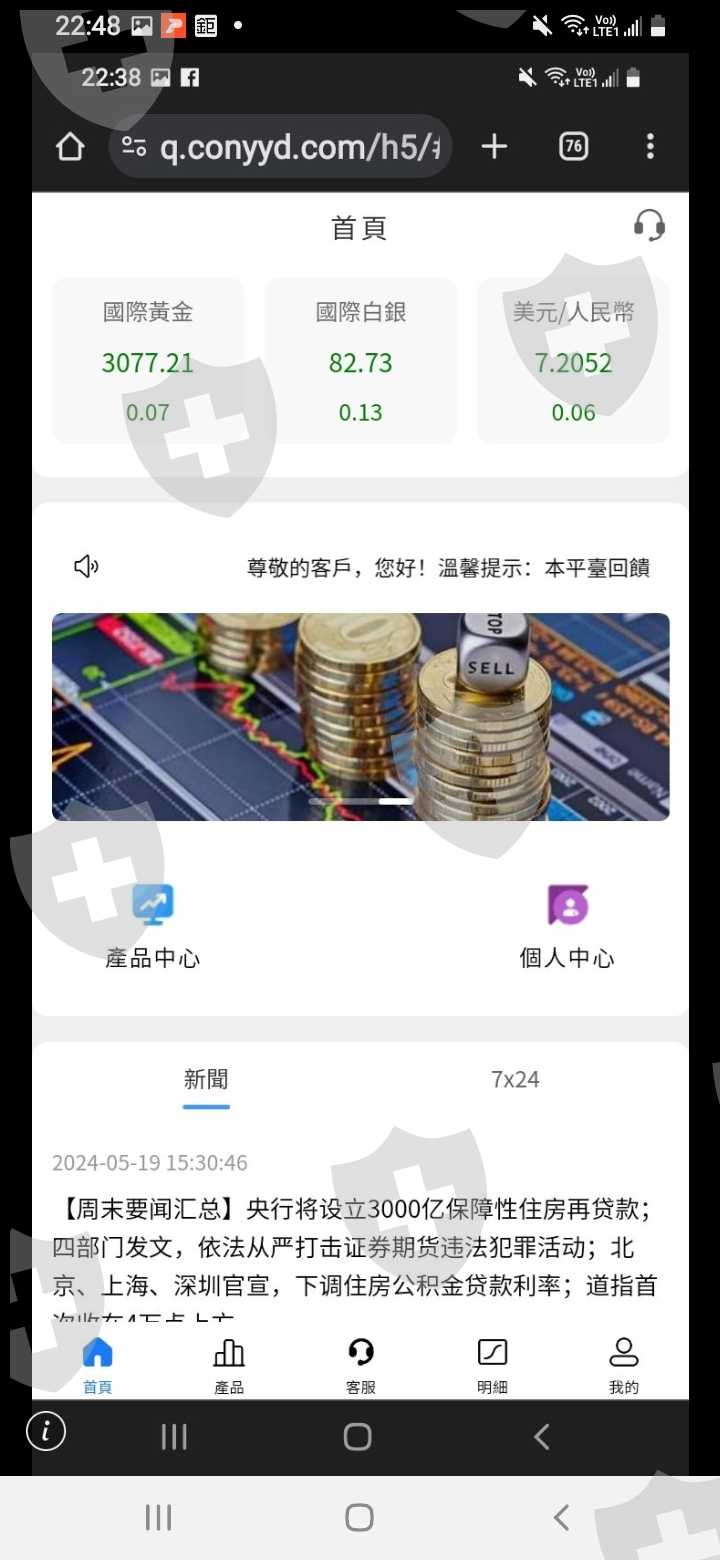
Task: Open the tab switcher showing 76
Action: click(573, 147)
